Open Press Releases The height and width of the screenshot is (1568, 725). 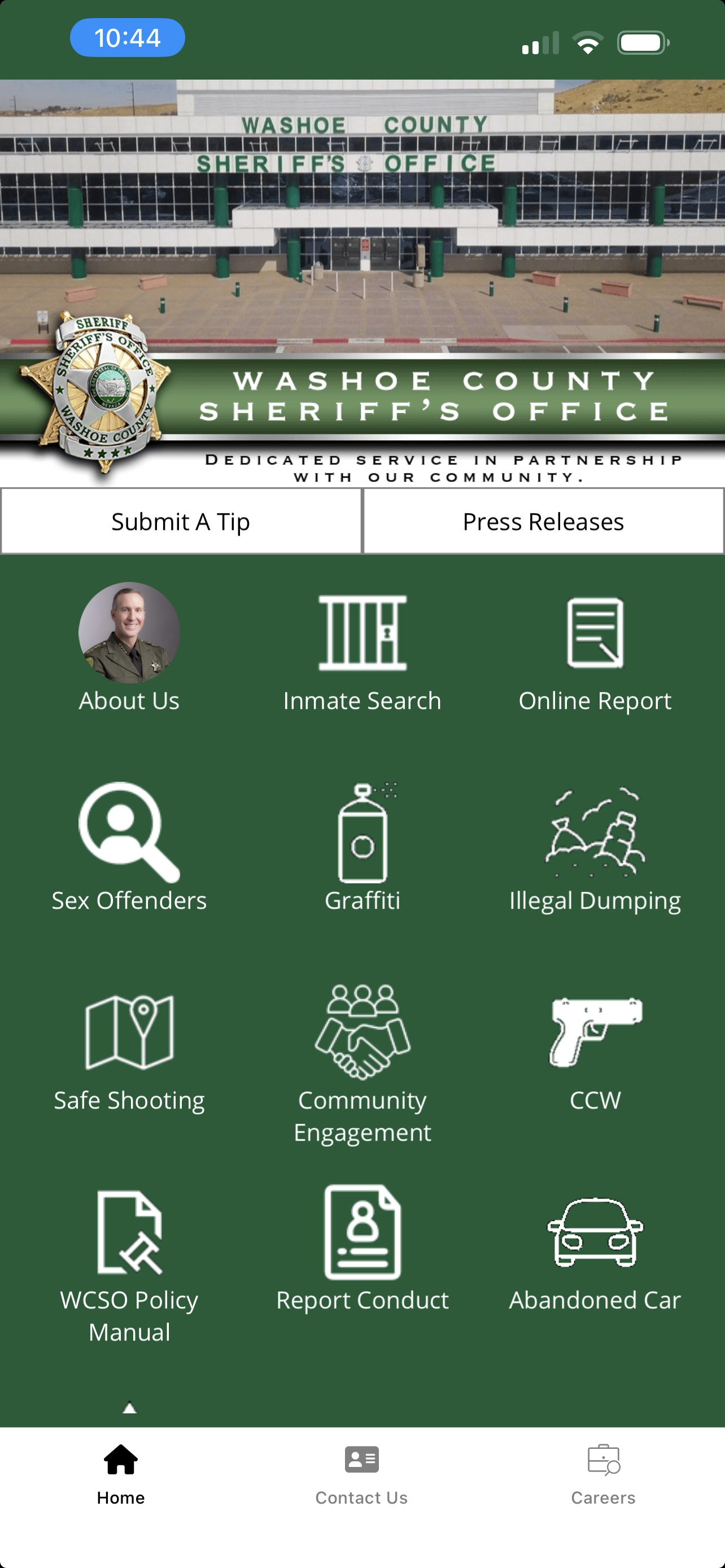[543, 520]
